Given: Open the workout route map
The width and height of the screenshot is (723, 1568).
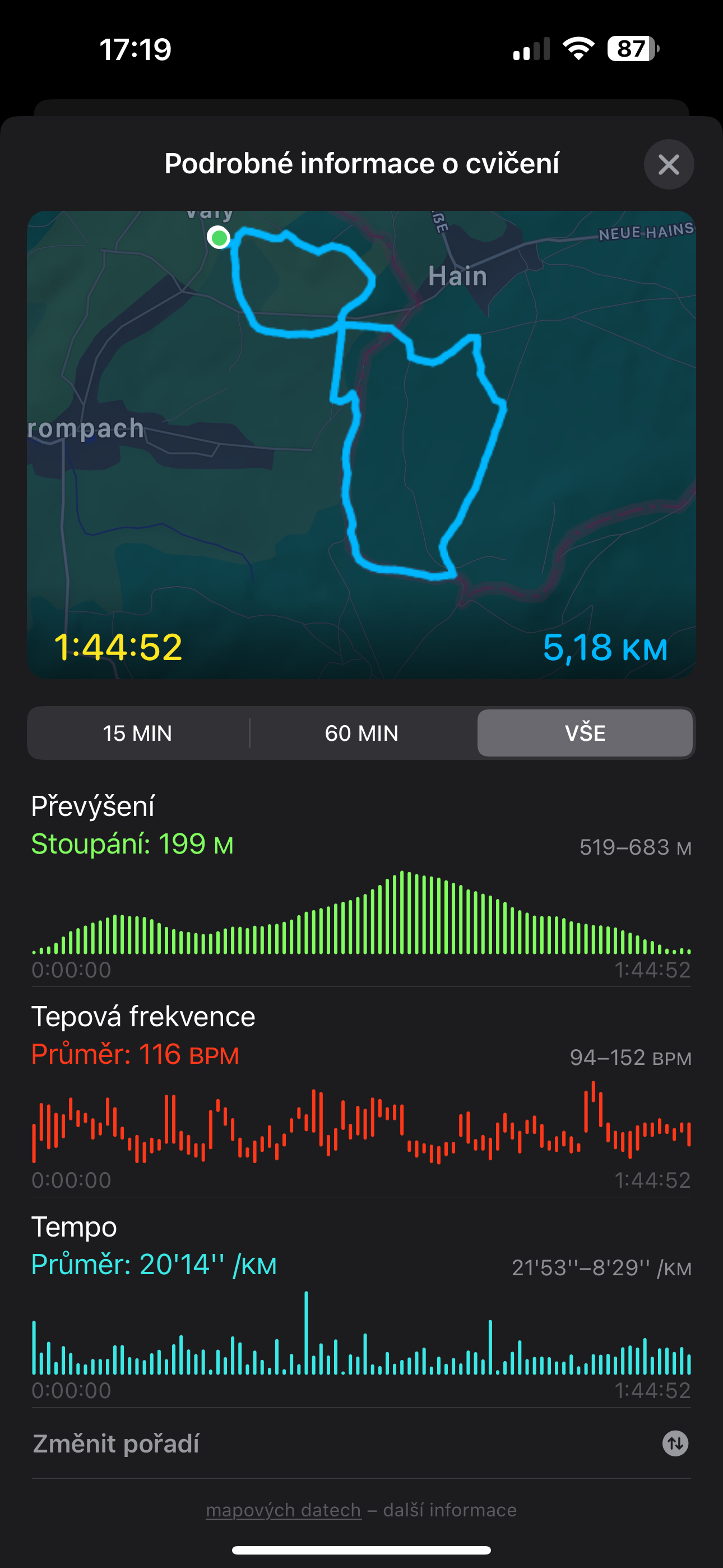Looking at the screenshot, I should click(x=361, y=444).
